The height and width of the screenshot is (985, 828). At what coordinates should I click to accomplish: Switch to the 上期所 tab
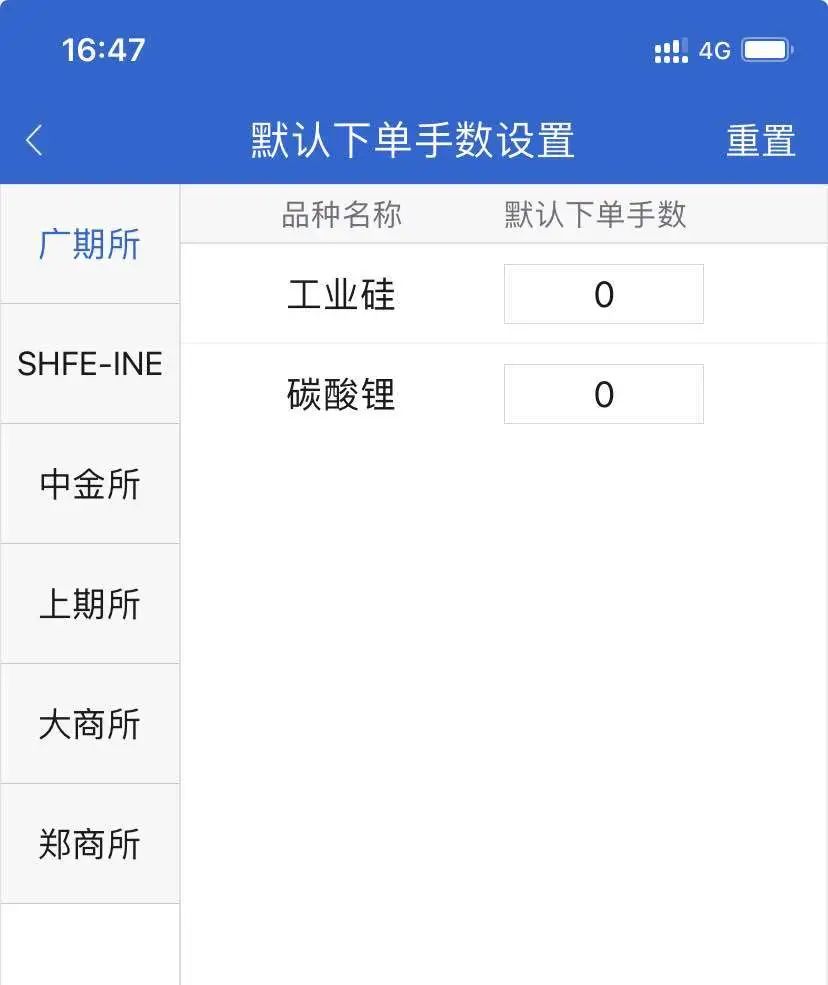pos(90,604)
